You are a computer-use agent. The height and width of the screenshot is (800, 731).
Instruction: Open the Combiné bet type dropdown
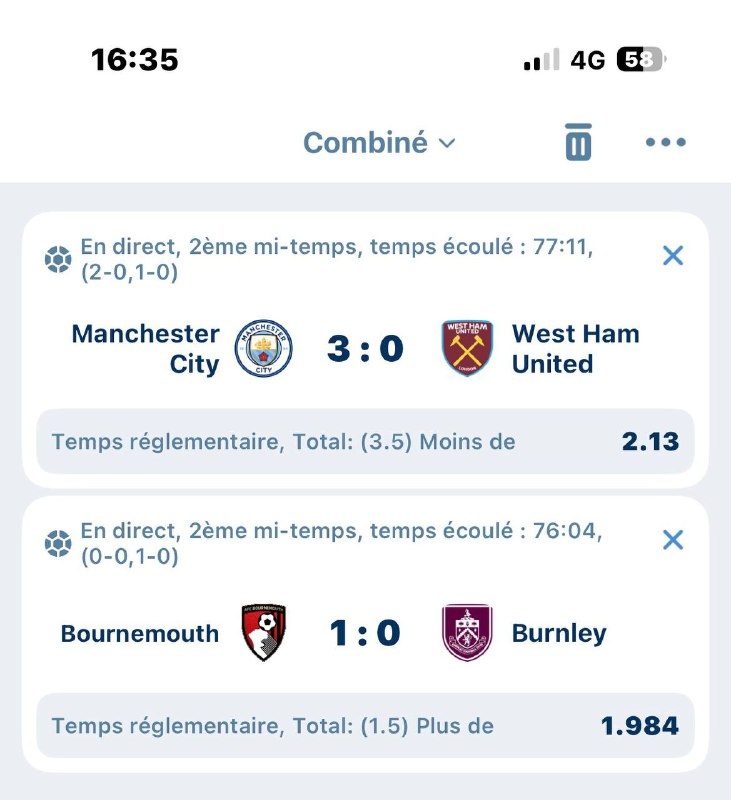(379, 143)
